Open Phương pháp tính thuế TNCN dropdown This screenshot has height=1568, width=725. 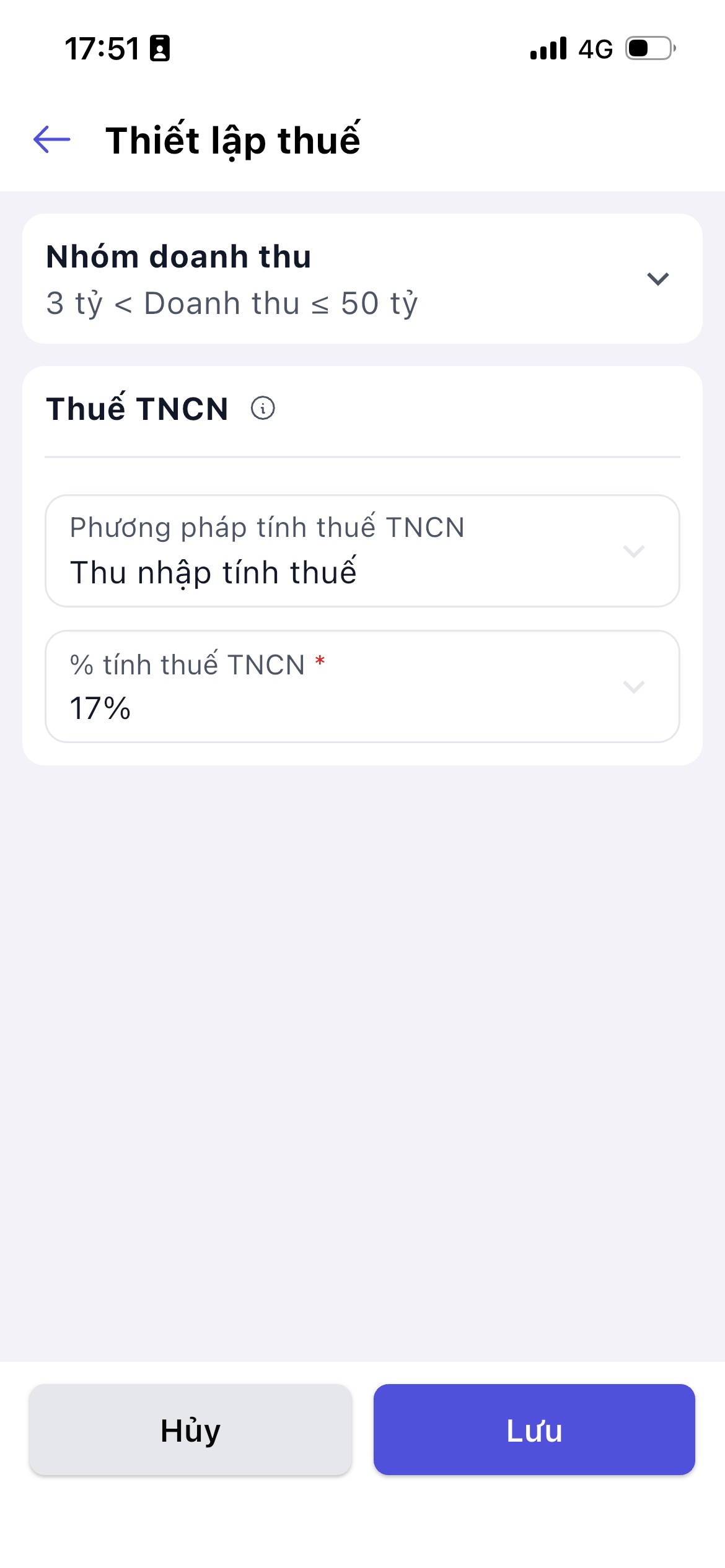[x=362, y=551]
